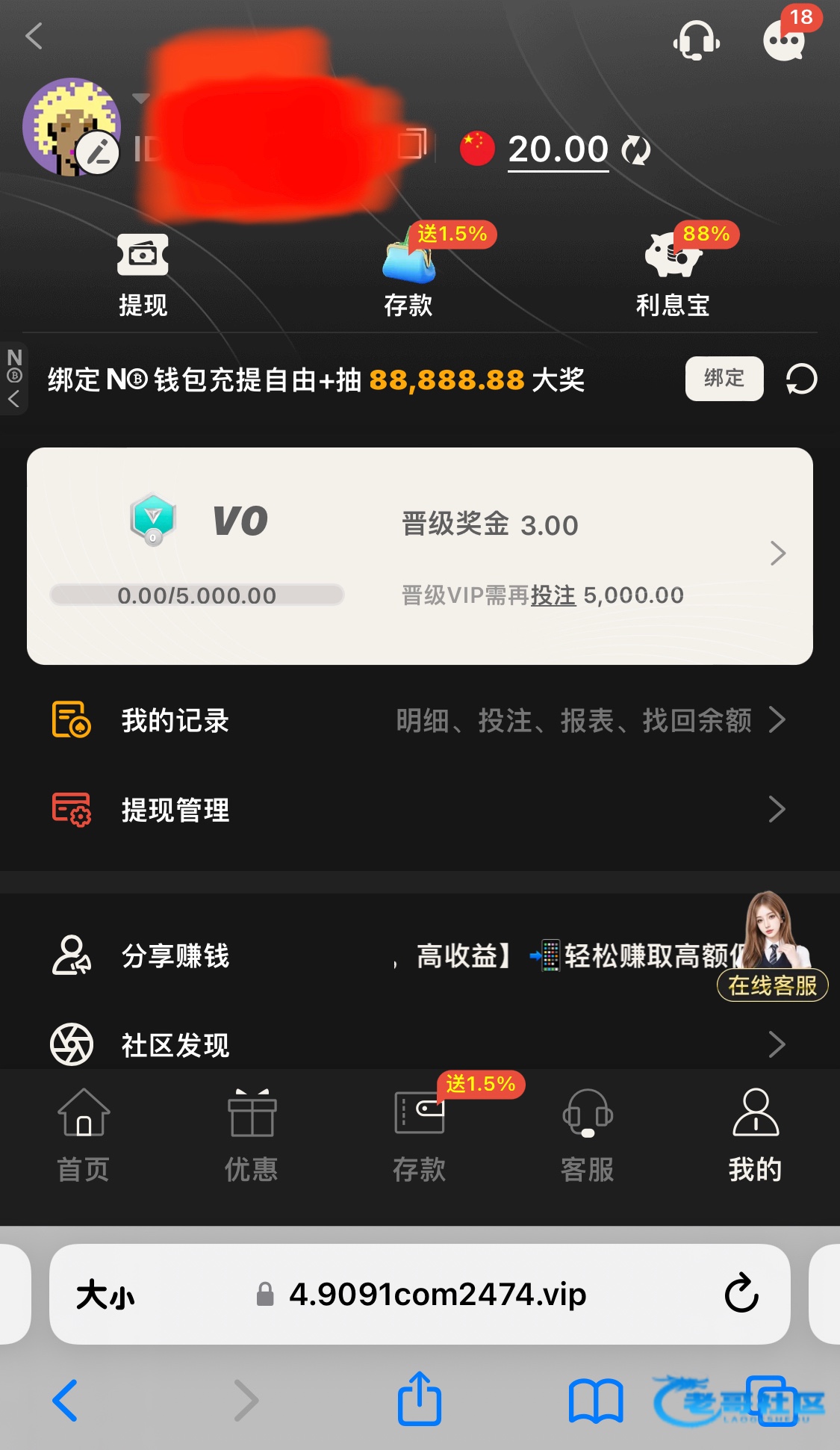Screen dimensions: 840x1450
Task: Open 利息宝 piggy bank
Action: [673, 274]
